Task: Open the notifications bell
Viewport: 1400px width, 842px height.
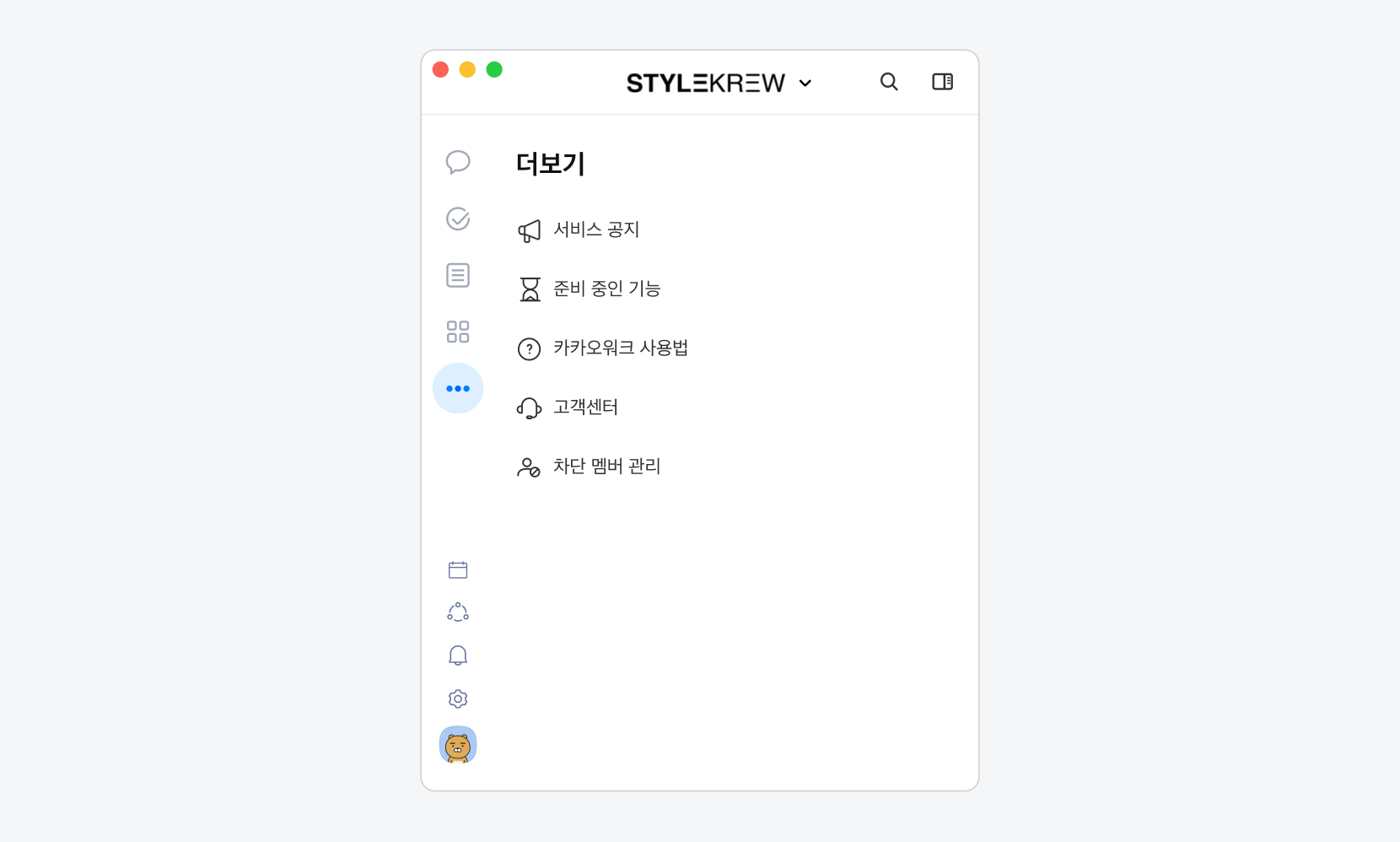Action: point(458,656)
